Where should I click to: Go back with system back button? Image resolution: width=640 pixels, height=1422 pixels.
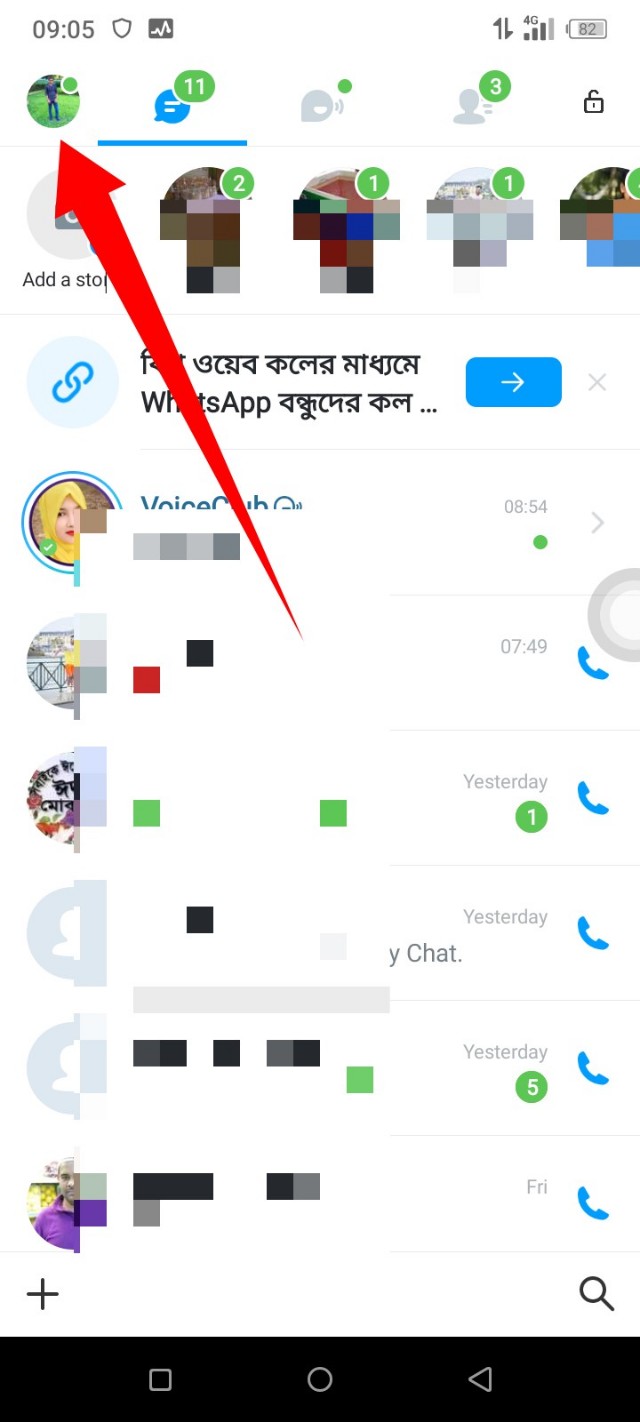[x=480, y=1380]
